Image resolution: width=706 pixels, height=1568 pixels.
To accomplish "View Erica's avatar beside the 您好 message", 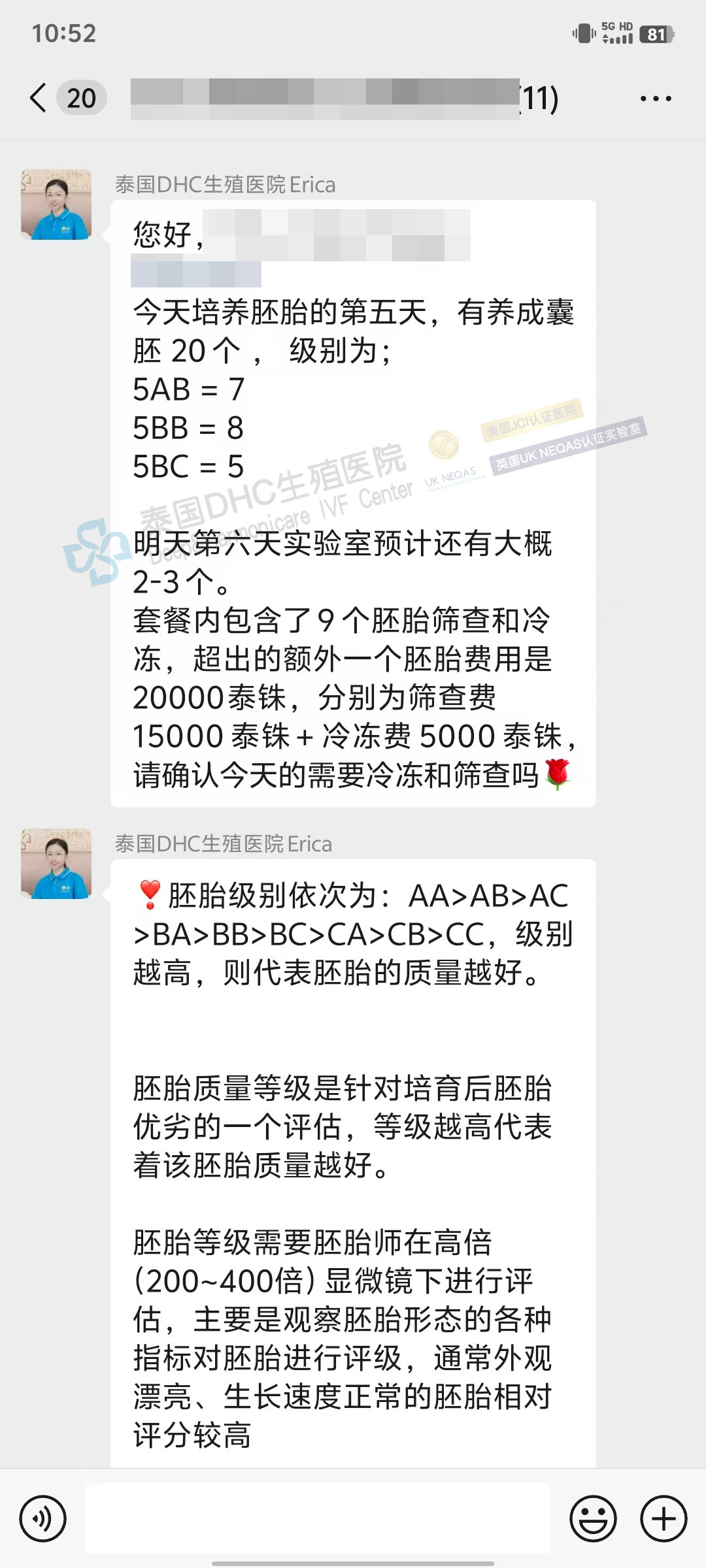I will point(56,205).
